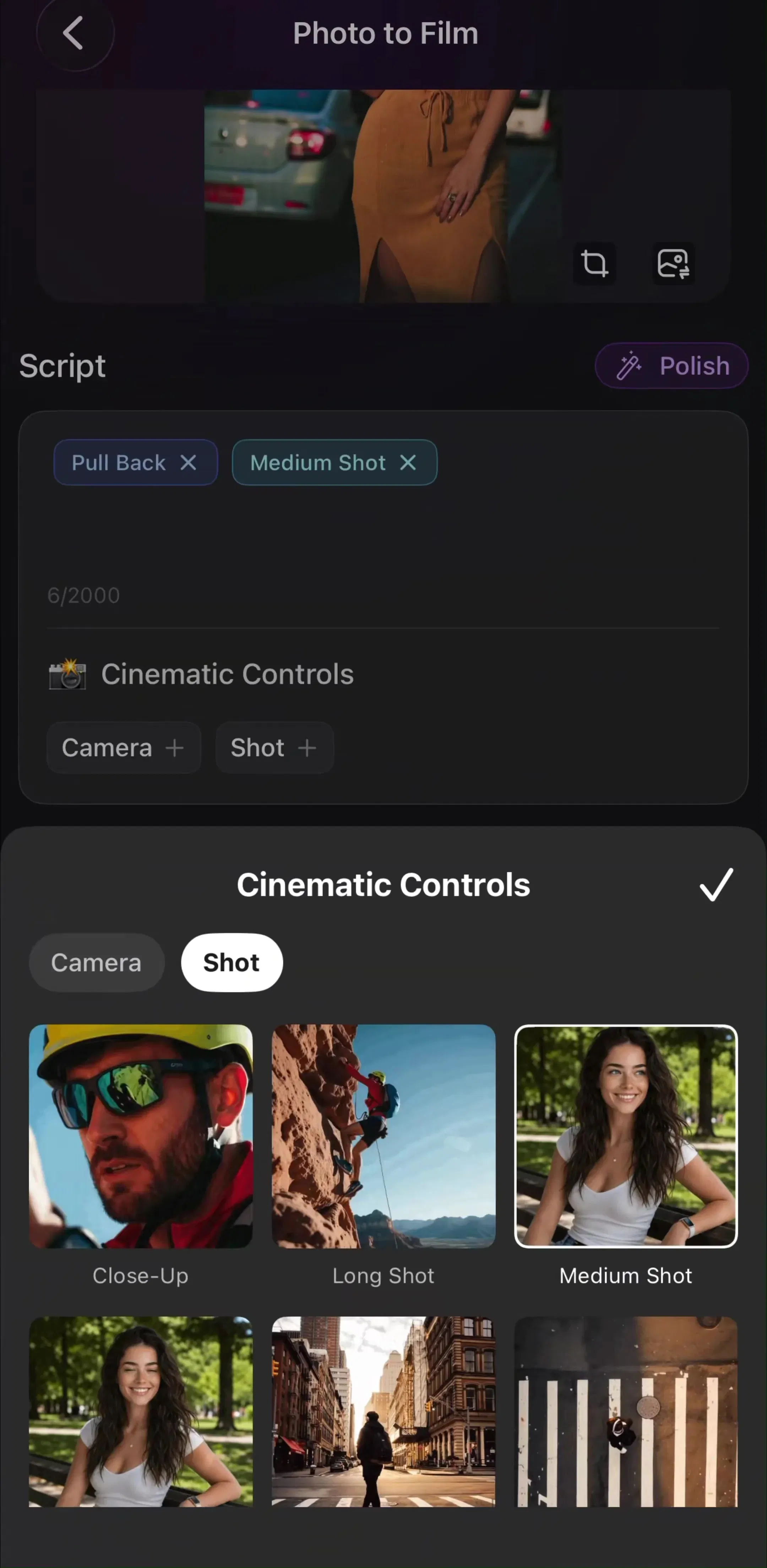This screenshot has width=767, height=1568.
Task: Replace the uploaded image
Action: tap(673, 264)
